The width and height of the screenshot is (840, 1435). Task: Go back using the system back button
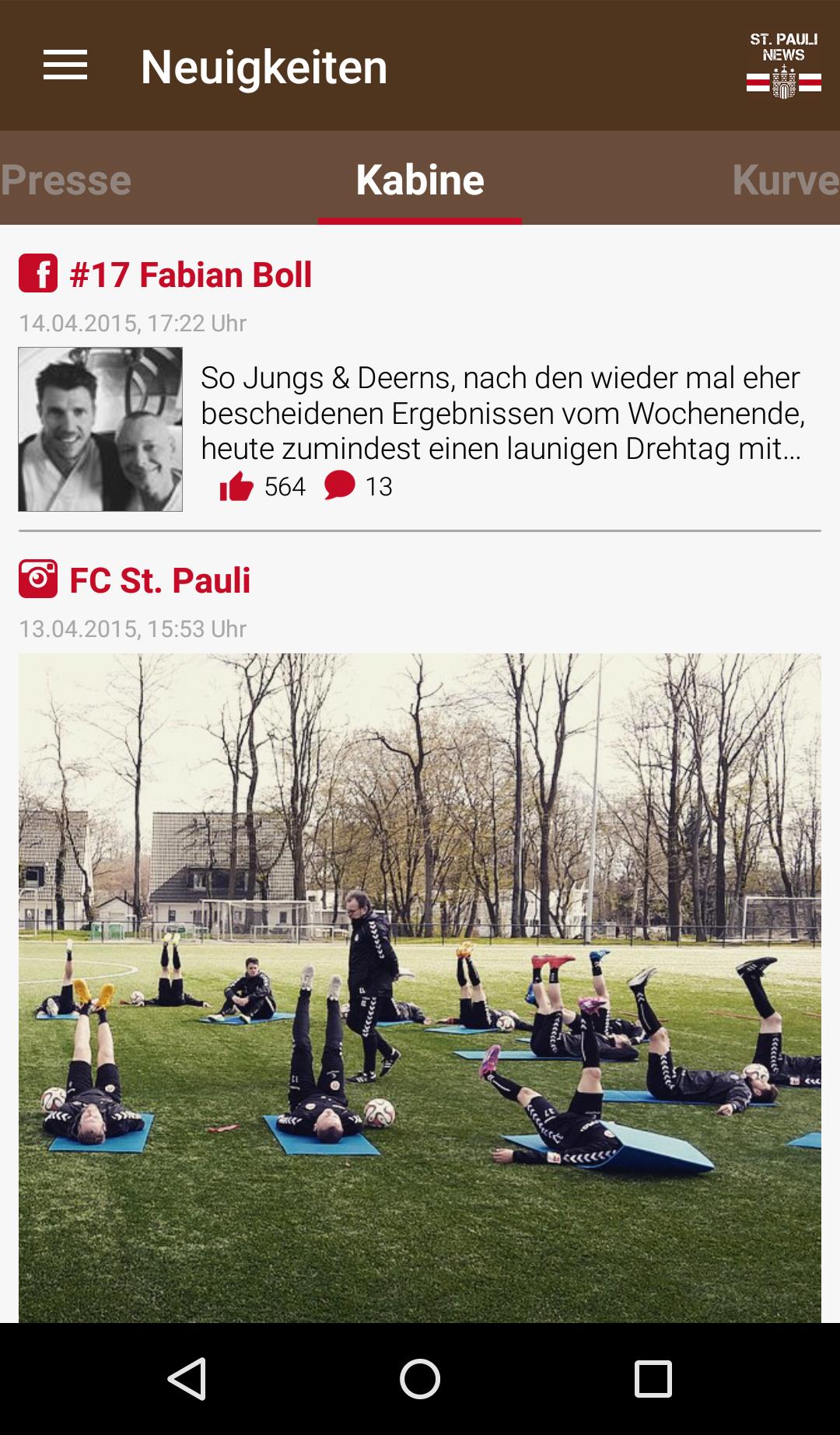tap(187, 1379)
